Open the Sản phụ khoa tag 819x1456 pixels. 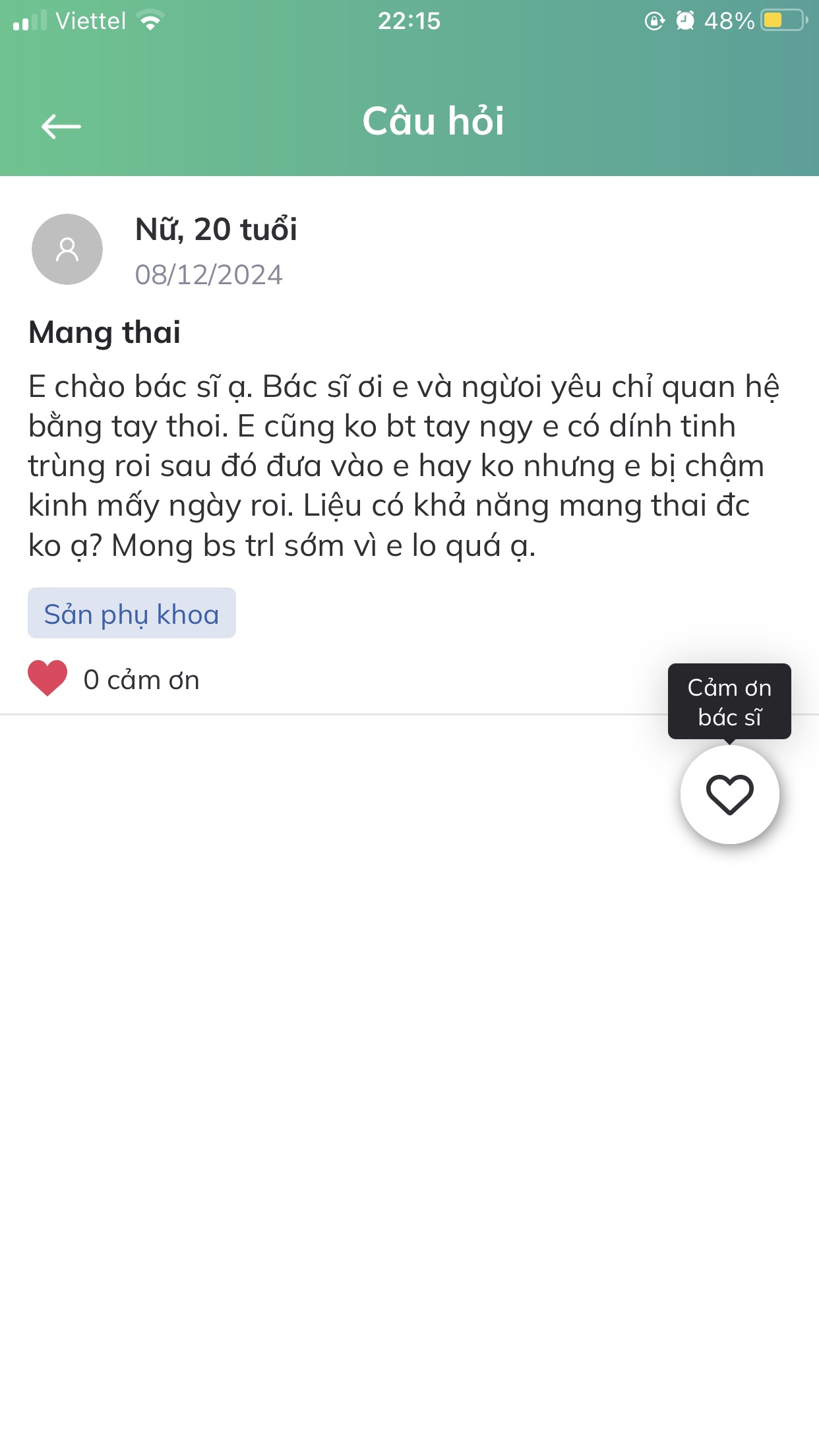coord(132,614)
